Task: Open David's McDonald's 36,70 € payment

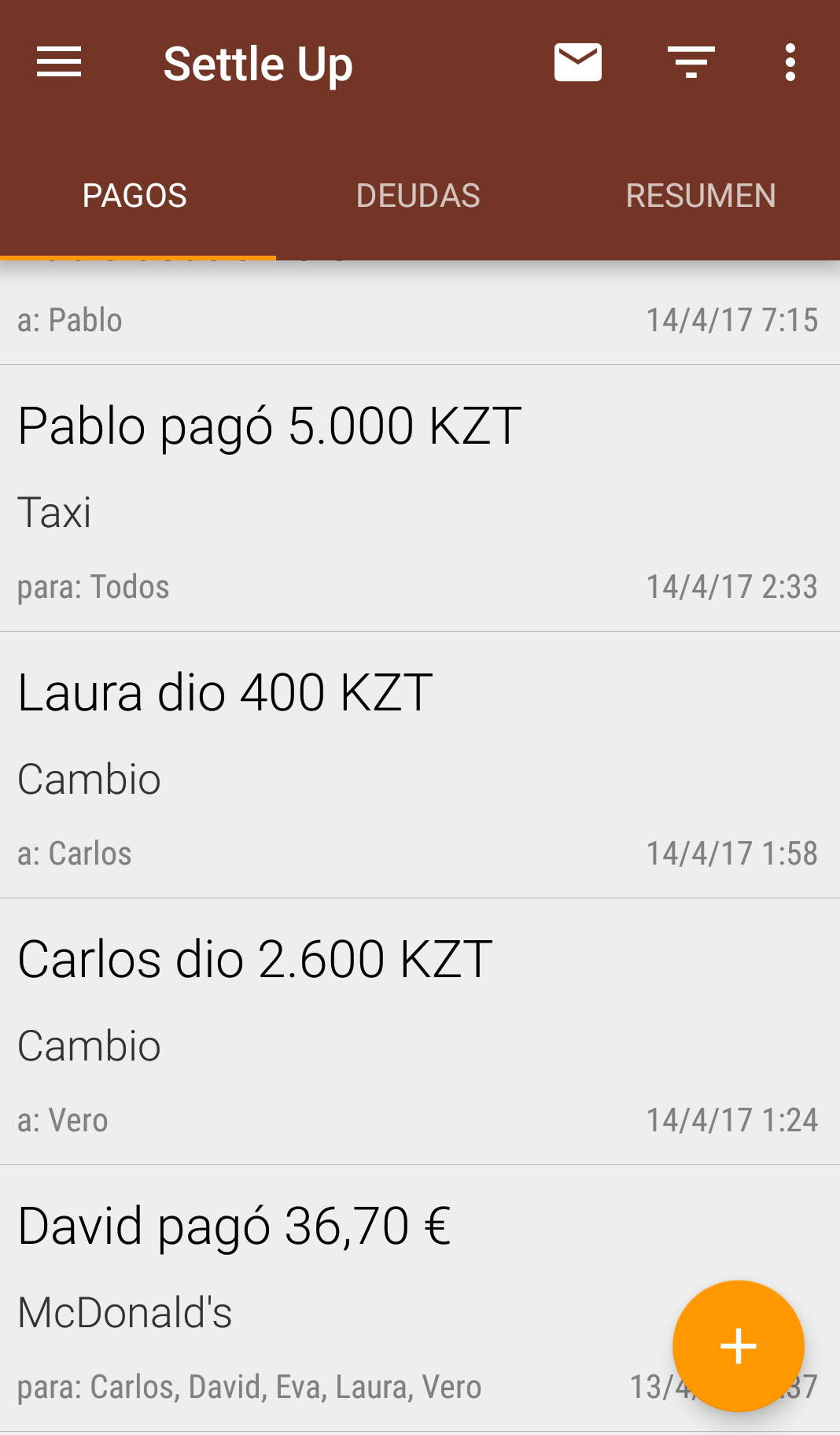Action: click(x=420, y=1298)
